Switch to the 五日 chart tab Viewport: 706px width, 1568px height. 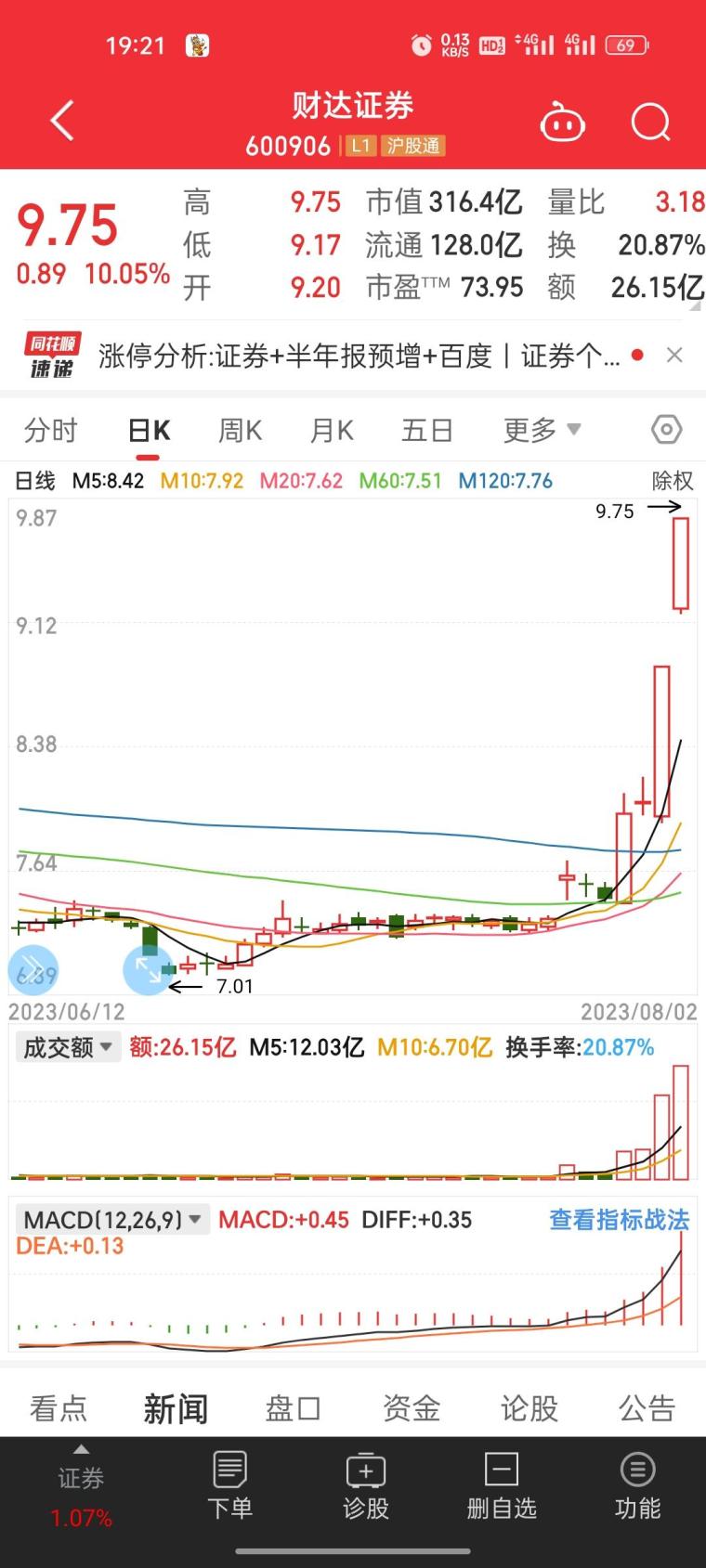[x=427, y=431]
